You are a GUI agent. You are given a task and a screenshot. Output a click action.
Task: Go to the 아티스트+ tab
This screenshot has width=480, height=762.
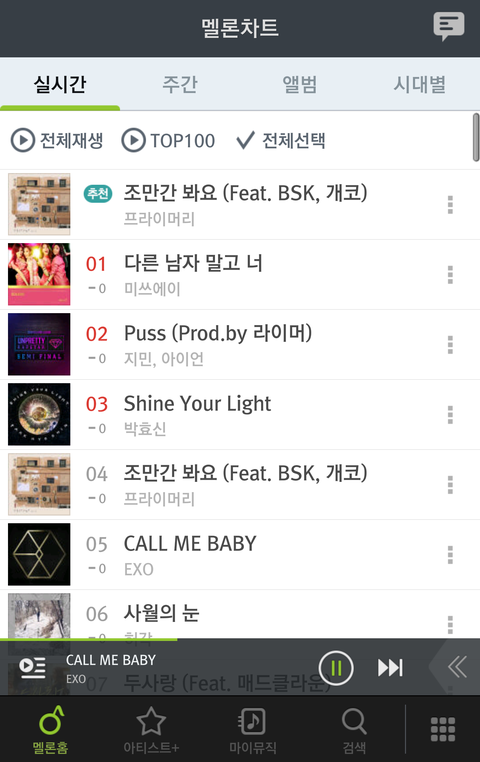pyautogui.click(x=151, y=730)
